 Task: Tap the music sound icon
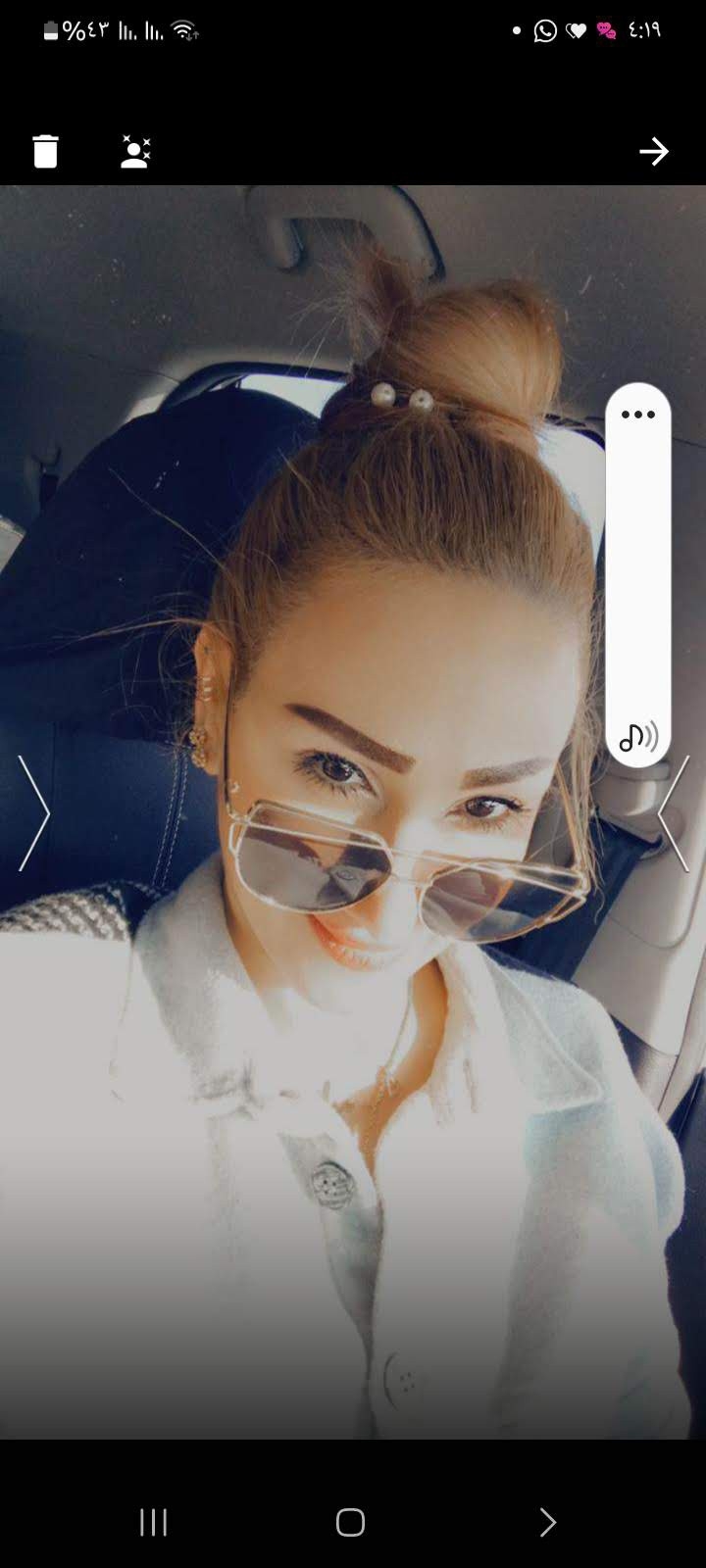[x=638, y=735]
